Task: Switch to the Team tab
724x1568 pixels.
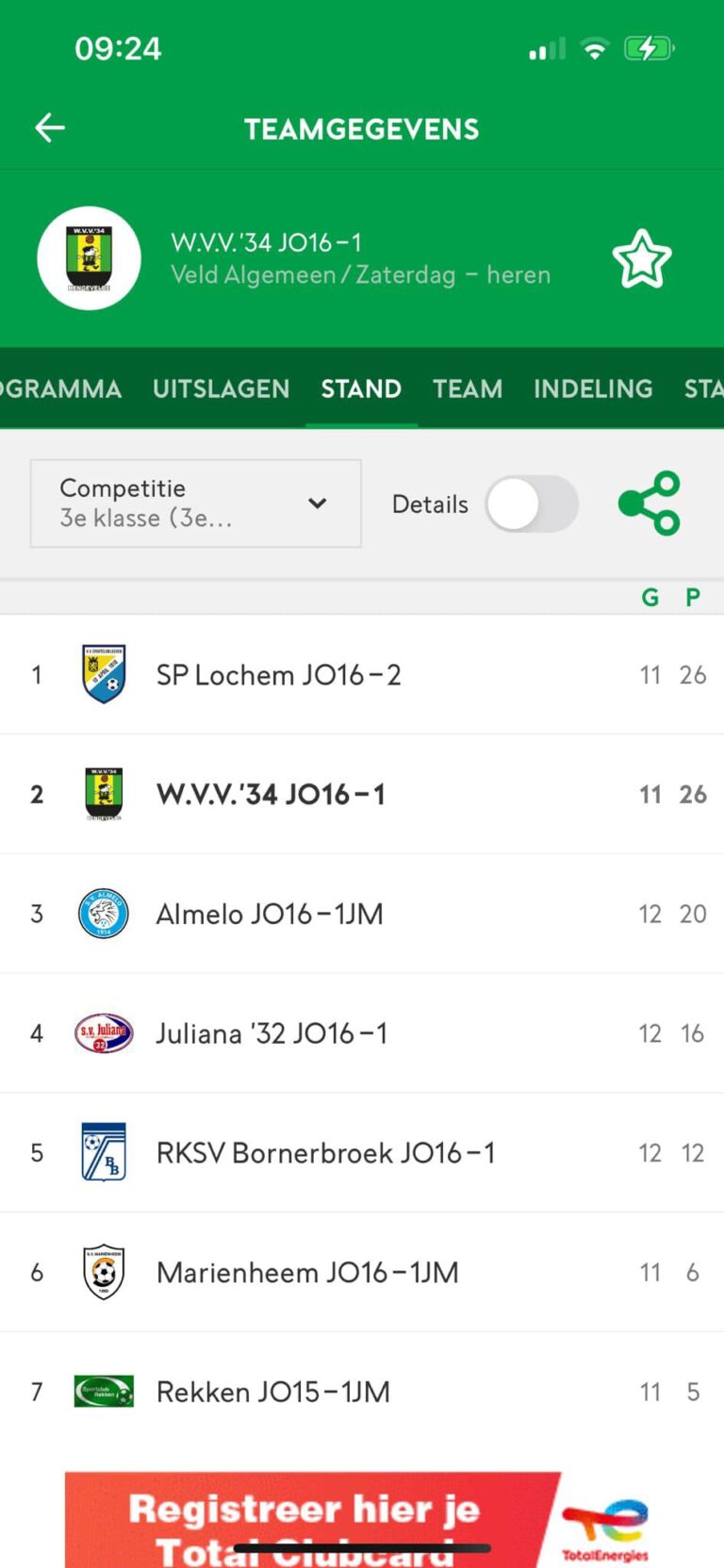Action: (468, 388)
